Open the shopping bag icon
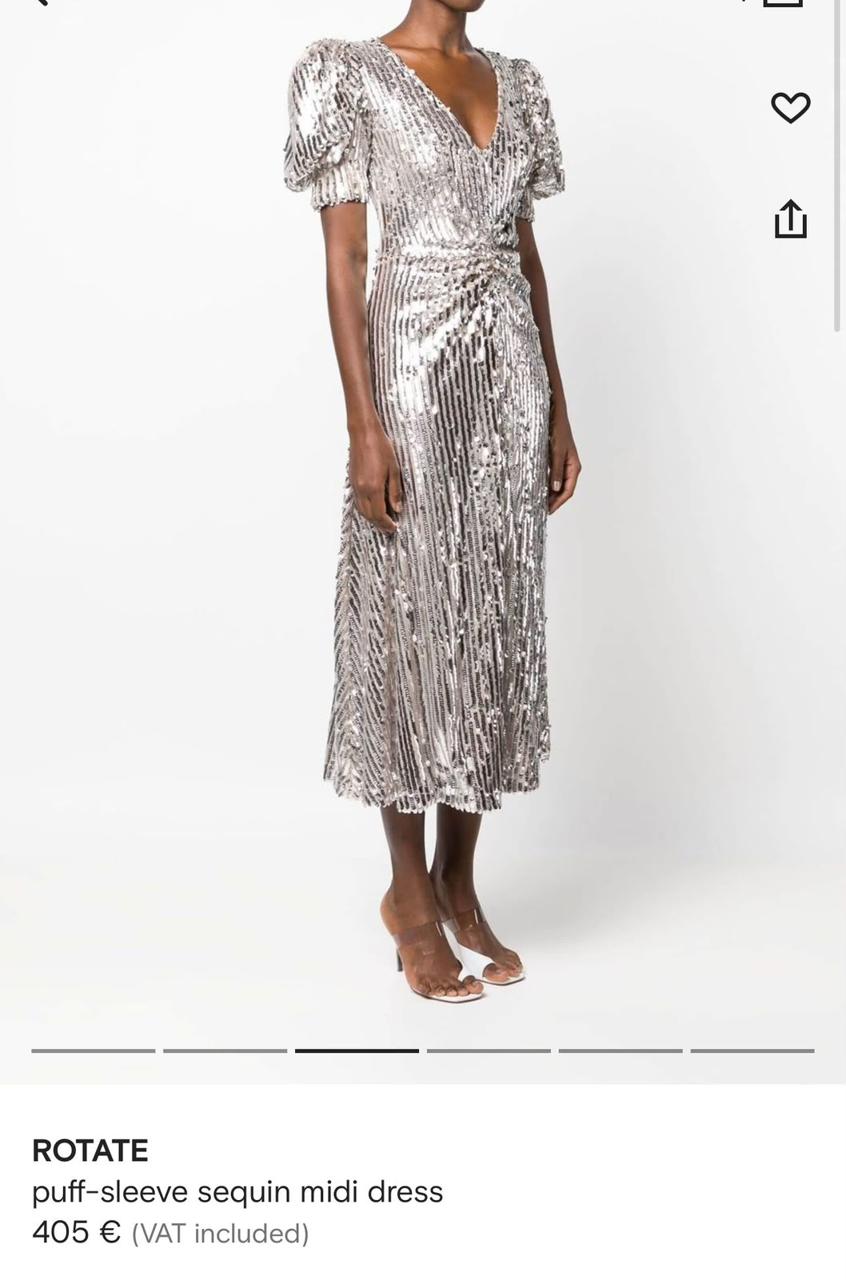The image size is (846, 1280). coord(783,2)
